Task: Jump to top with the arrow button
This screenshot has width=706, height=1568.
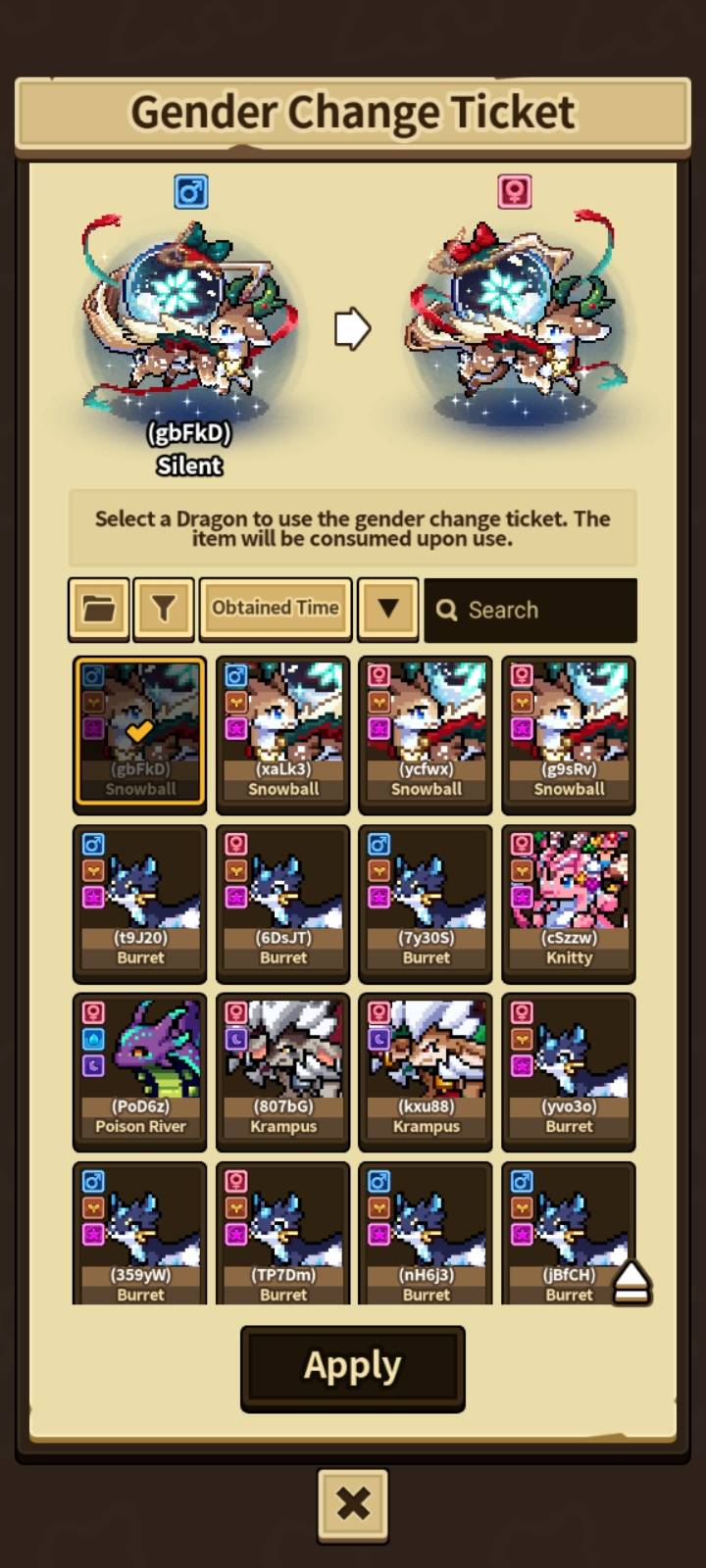Action: [x=631, y=1283]
